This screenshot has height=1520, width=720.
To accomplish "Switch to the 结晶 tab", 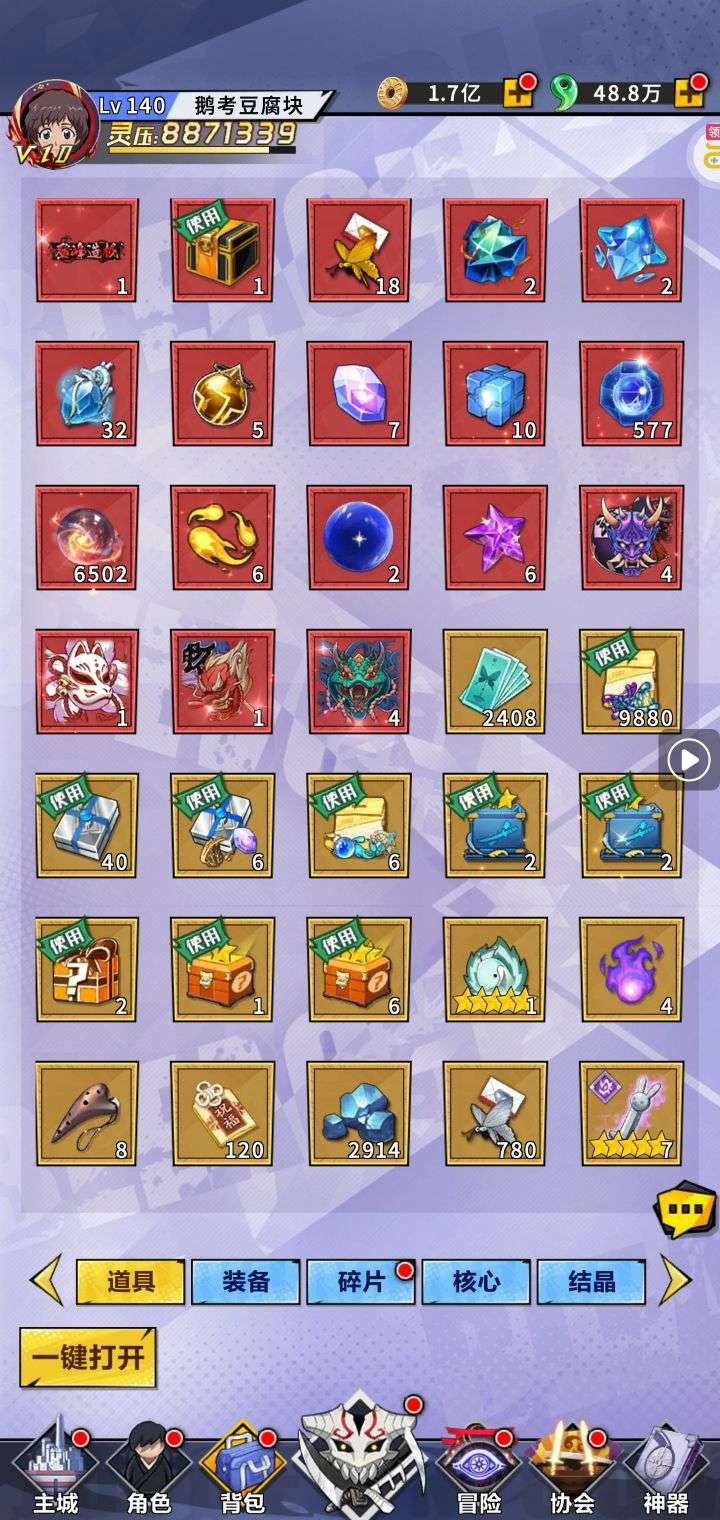I will [x=591, y=1281].
